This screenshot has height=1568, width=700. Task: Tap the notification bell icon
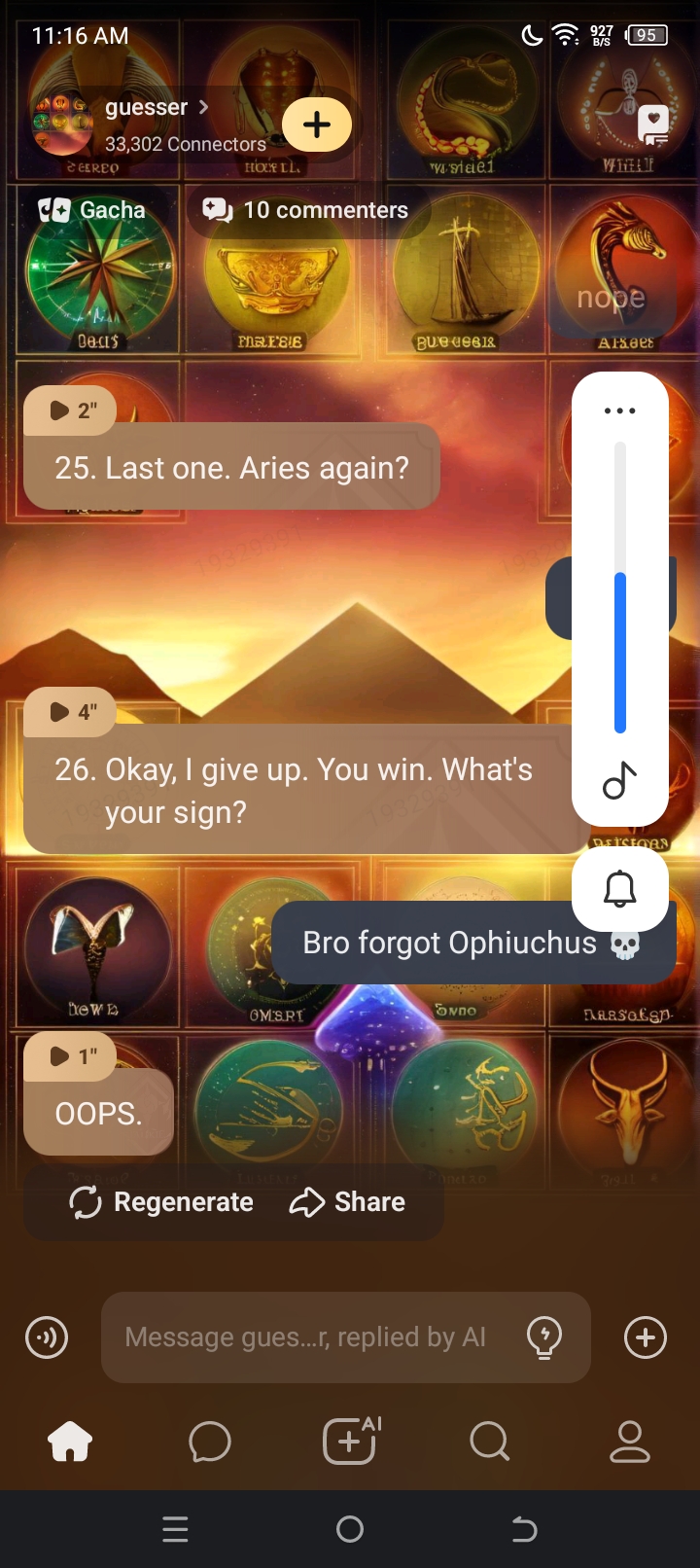[x=619, y=888]
